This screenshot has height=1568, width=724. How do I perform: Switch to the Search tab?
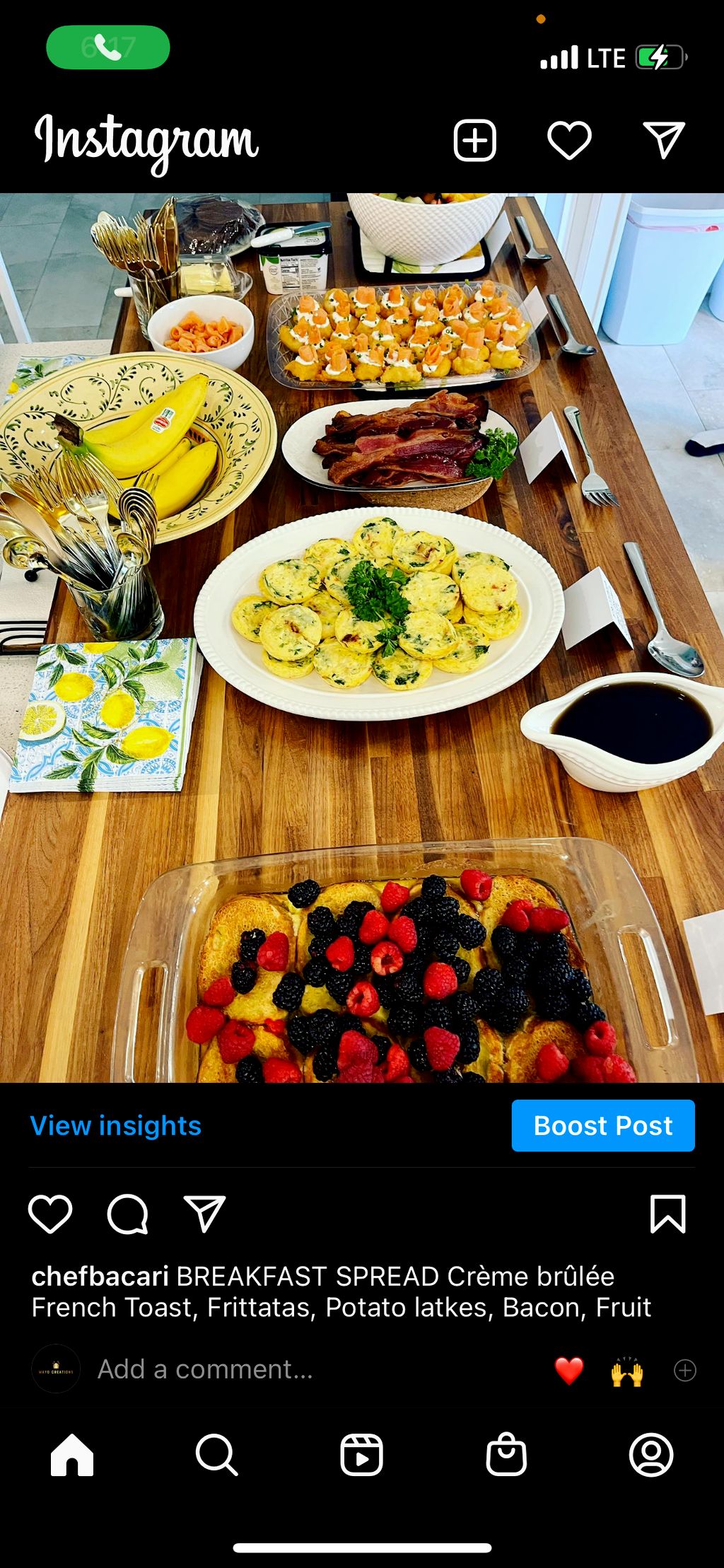click(216, 1455)
